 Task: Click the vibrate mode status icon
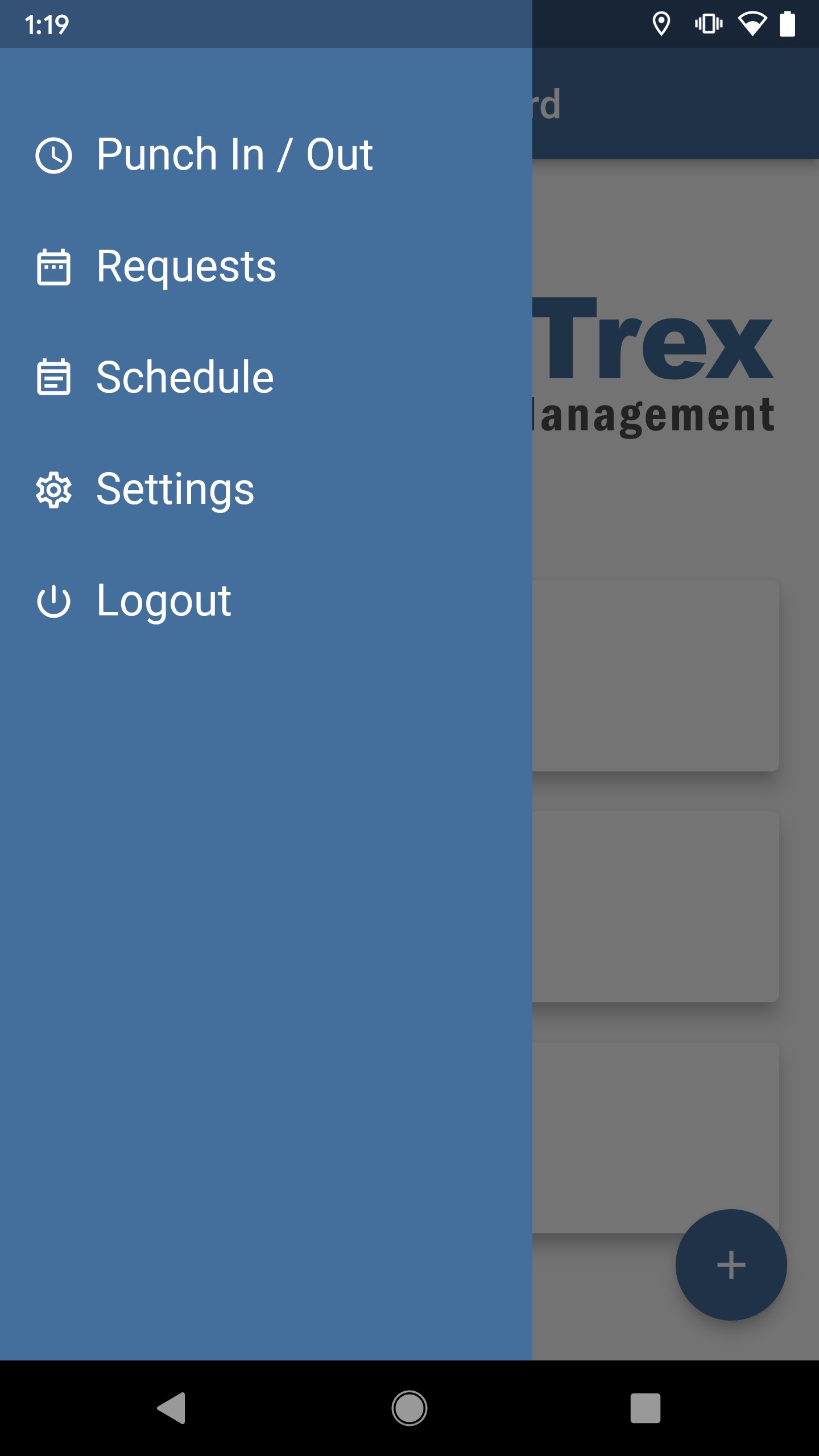point(708,23)
